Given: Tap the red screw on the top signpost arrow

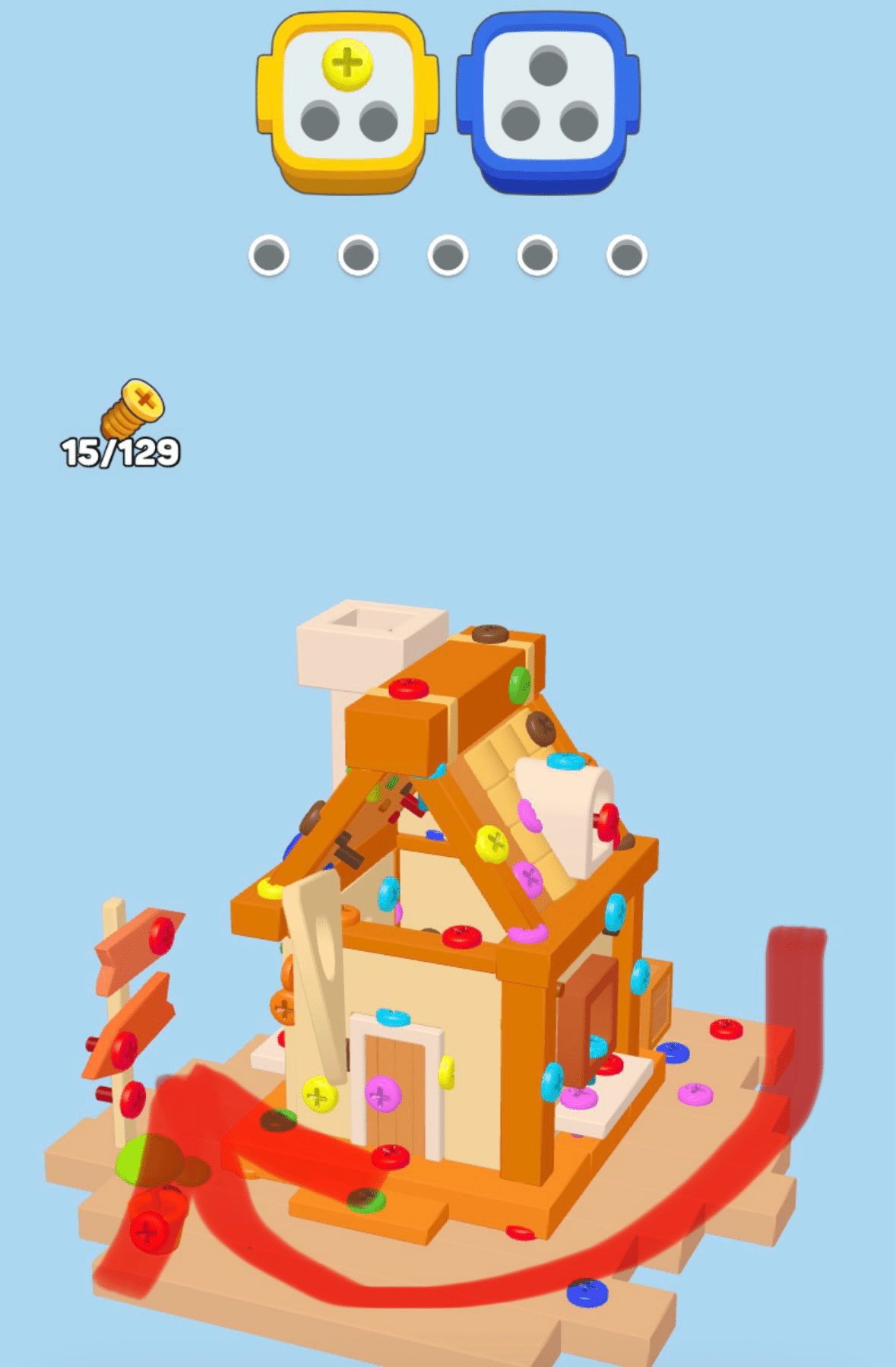Looking at the screenshot, I should [x=161, y=935].
